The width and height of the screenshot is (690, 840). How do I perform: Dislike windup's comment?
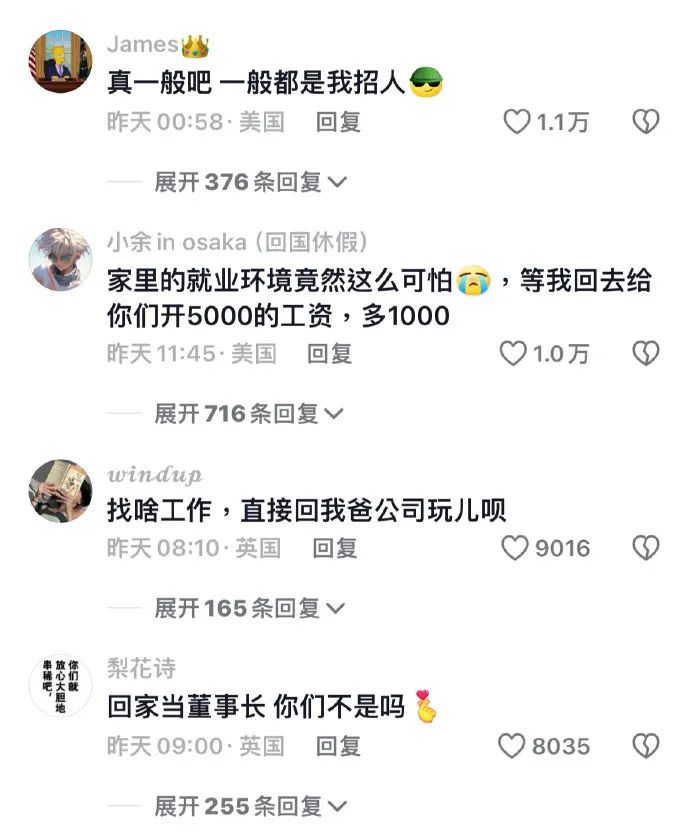tap(646, 548)
